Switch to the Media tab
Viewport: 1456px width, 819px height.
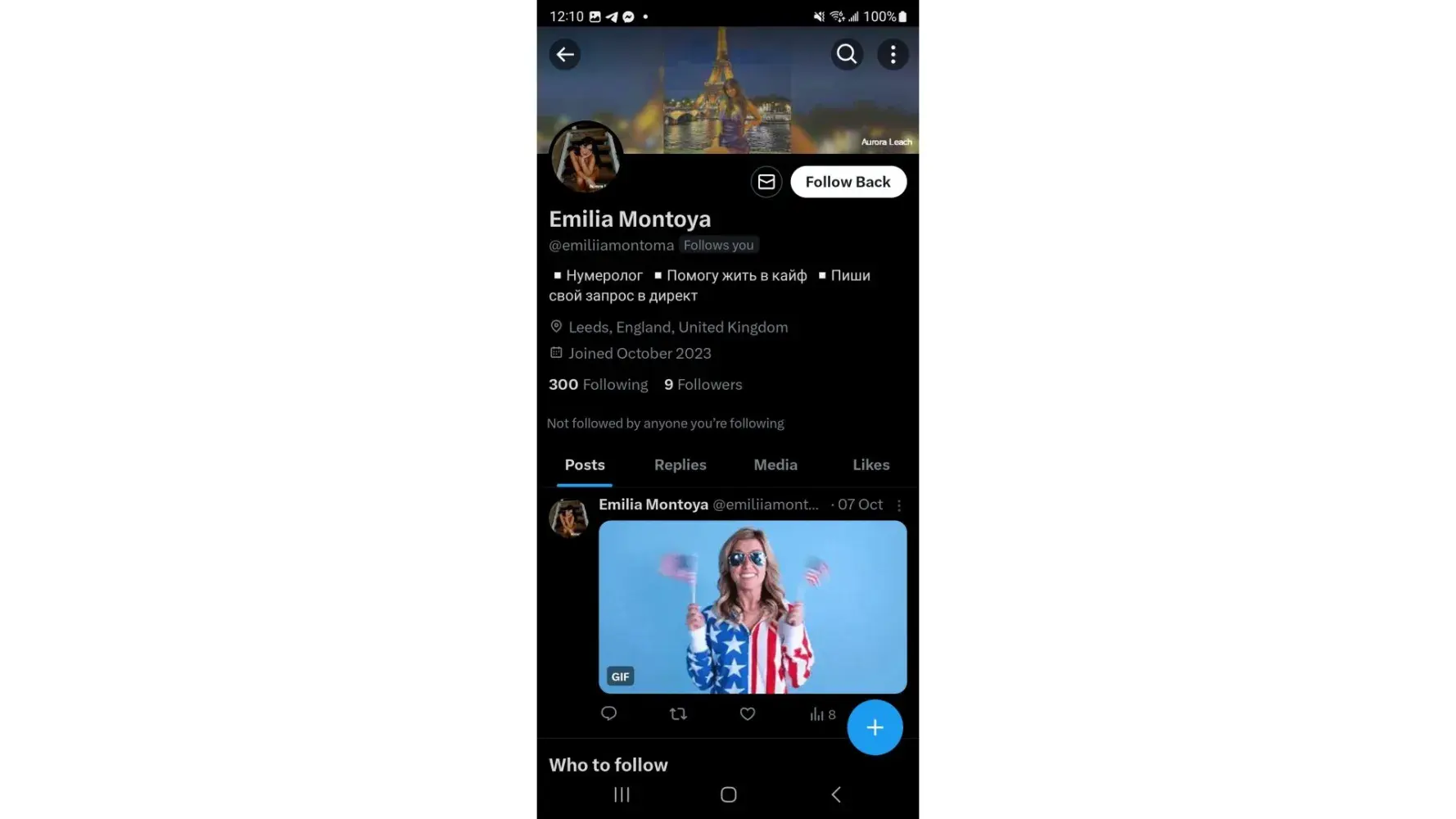point(775,464)
